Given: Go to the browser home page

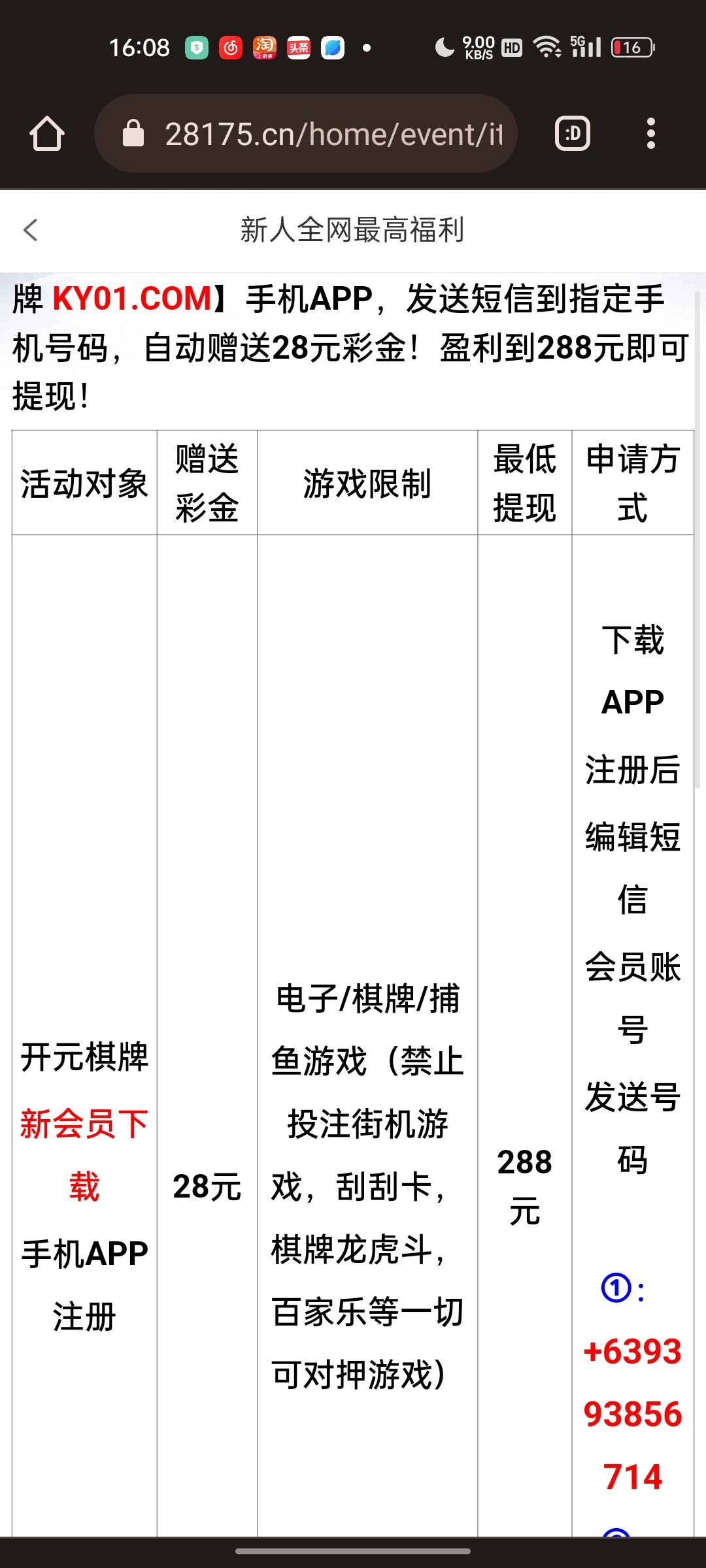Looking at the screenshot, I should [x=47, y=134].
